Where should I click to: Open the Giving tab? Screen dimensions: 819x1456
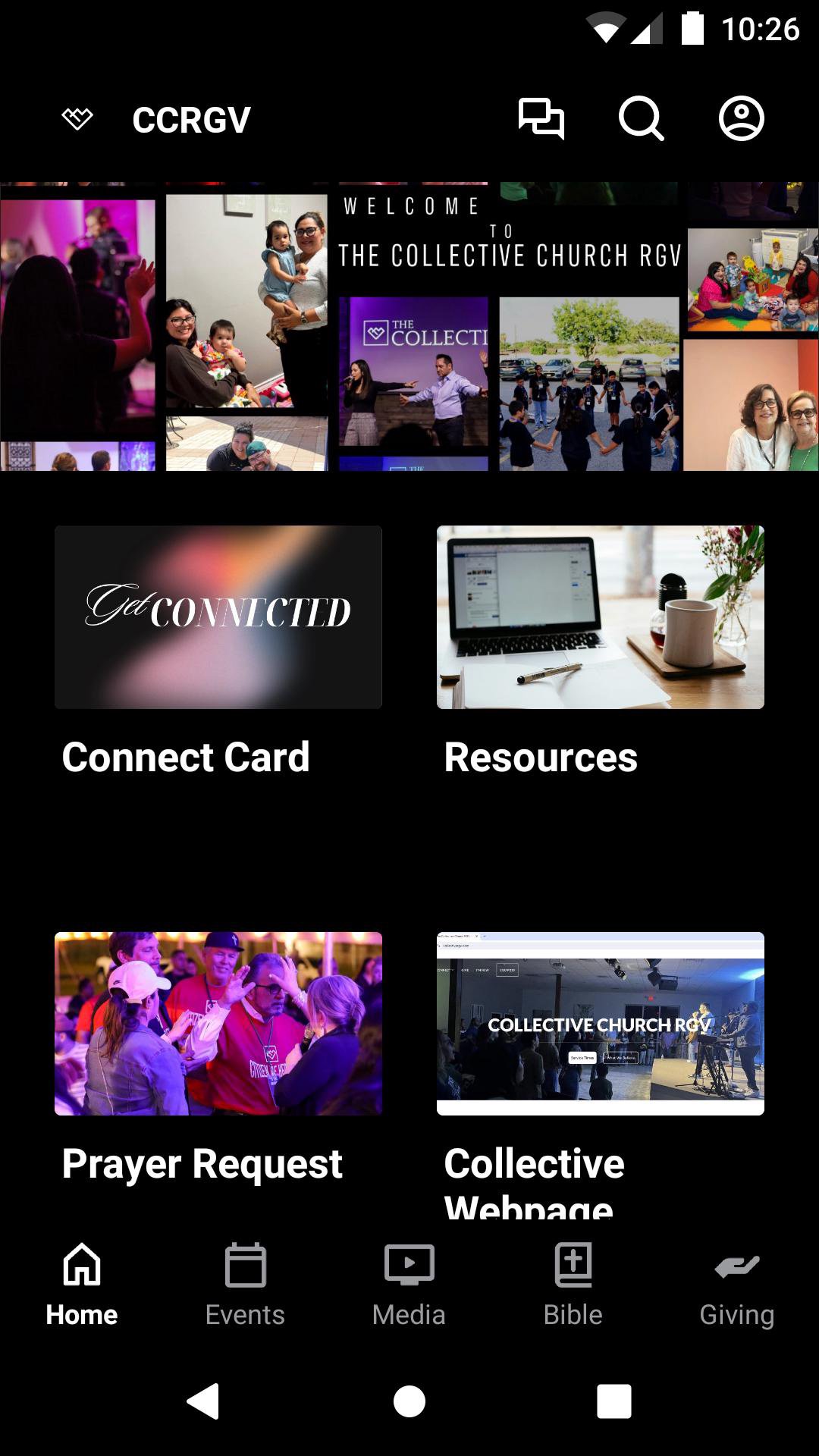pyautogui.click(x=736, y=1285)
